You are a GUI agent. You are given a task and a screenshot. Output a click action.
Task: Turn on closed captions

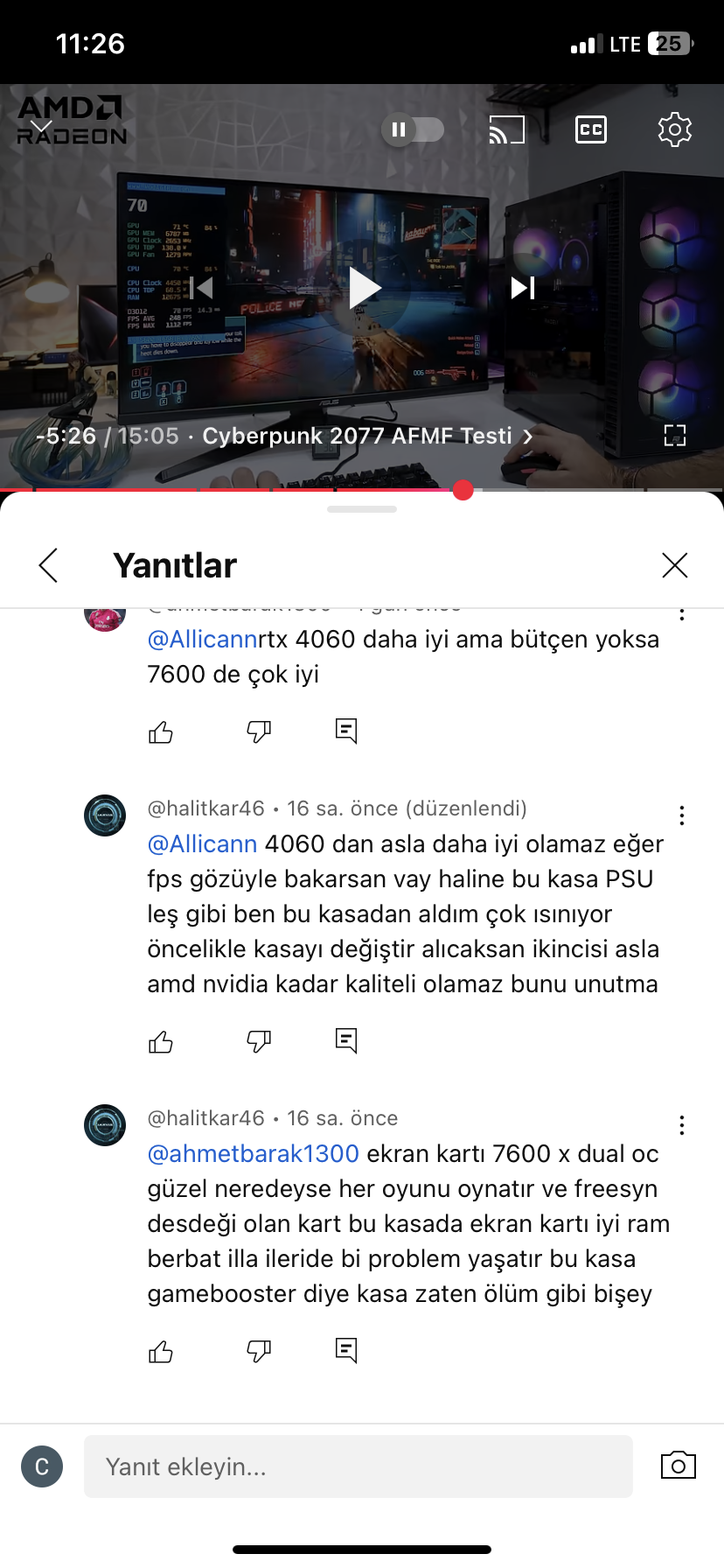[x=591, y=130]
